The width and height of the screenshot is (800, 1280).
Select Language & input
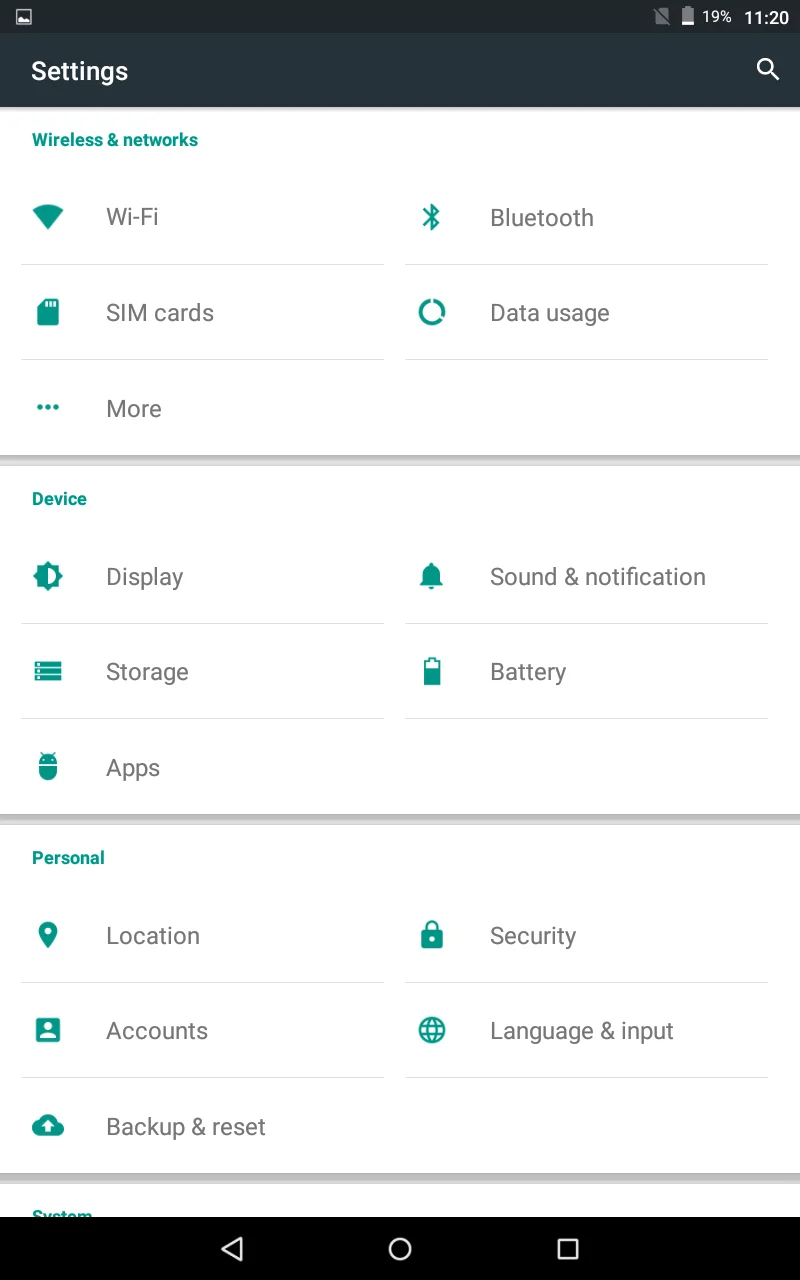[x=585, y=1031]
